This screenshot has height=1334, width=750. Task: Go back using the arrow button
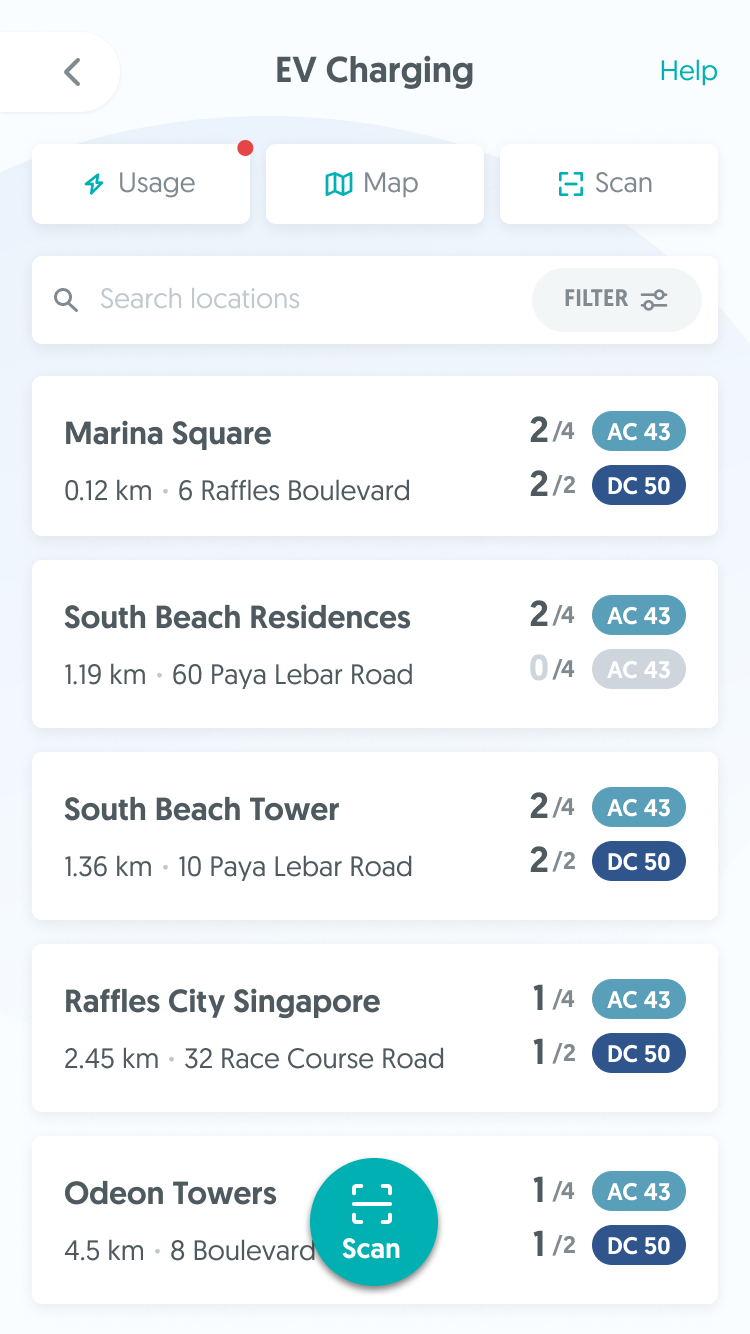[70, 72]
